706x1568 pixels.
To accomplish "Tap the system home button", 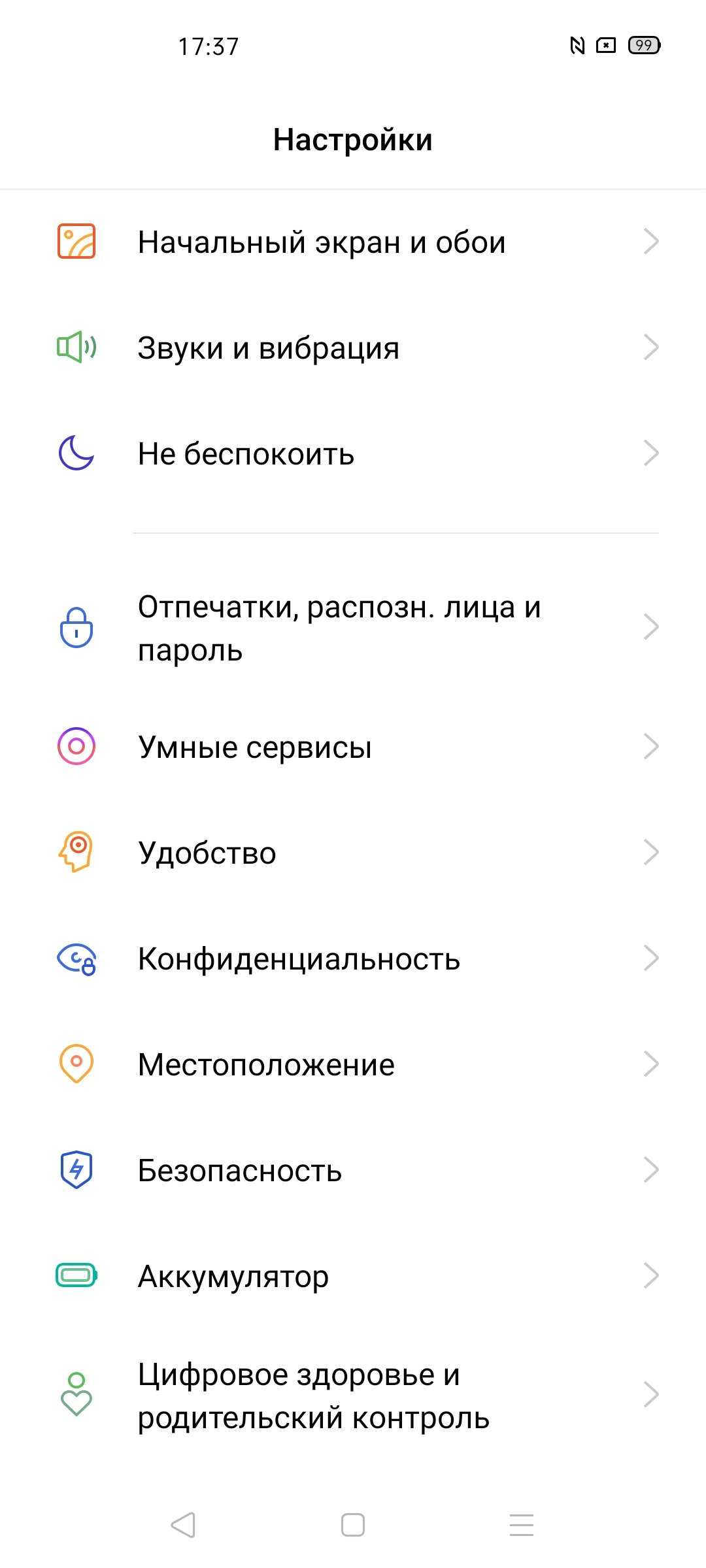I will (353, 1526).
